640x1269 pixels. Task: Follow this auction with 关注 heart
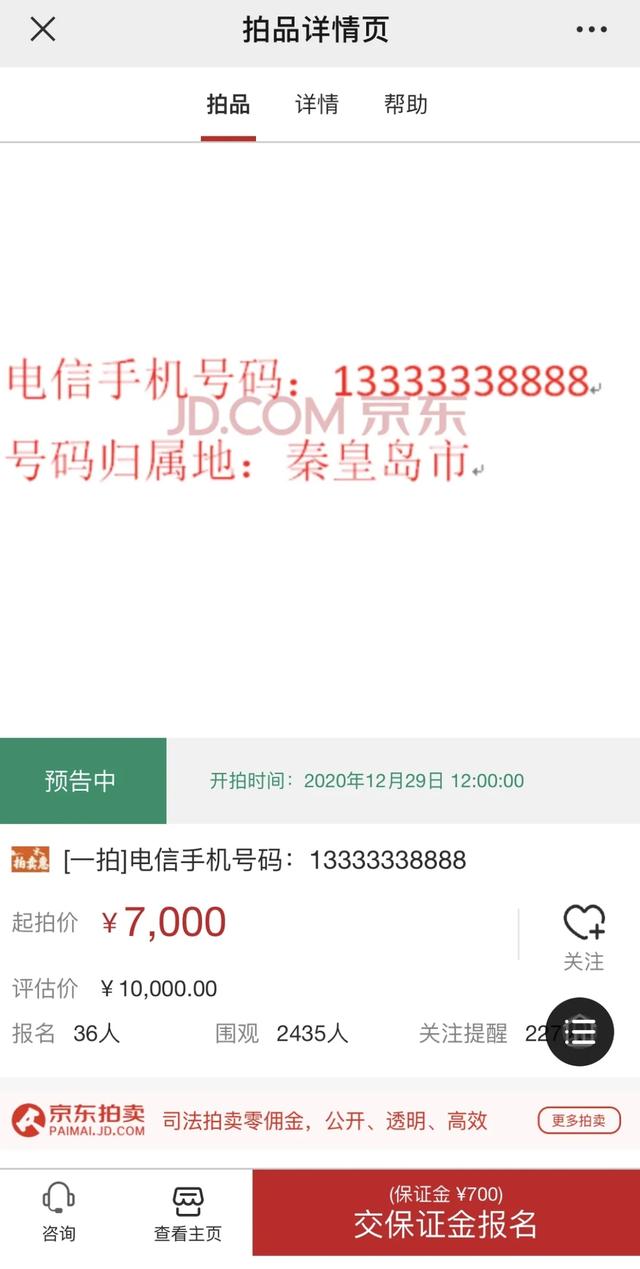click(584, 935)
